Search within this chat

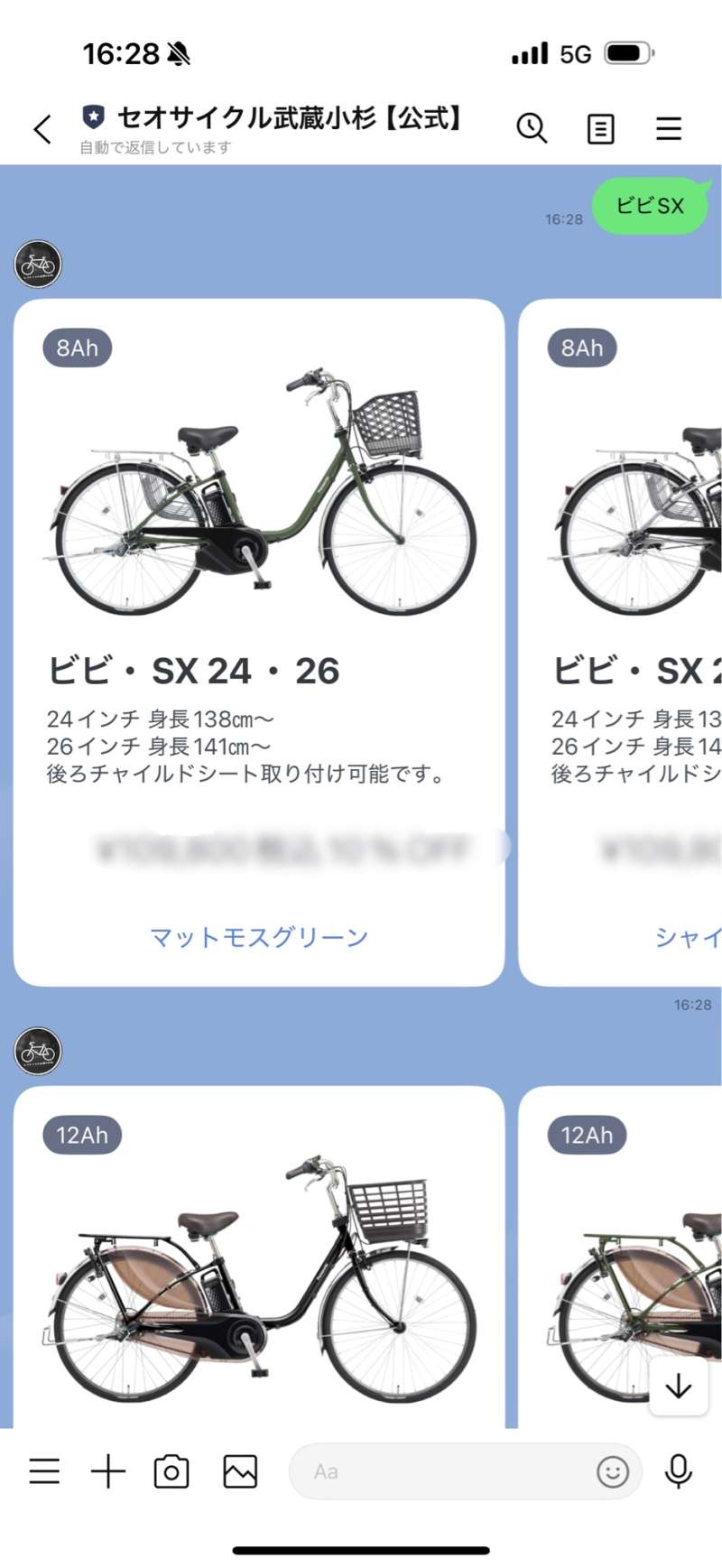(x=532, y=129)
